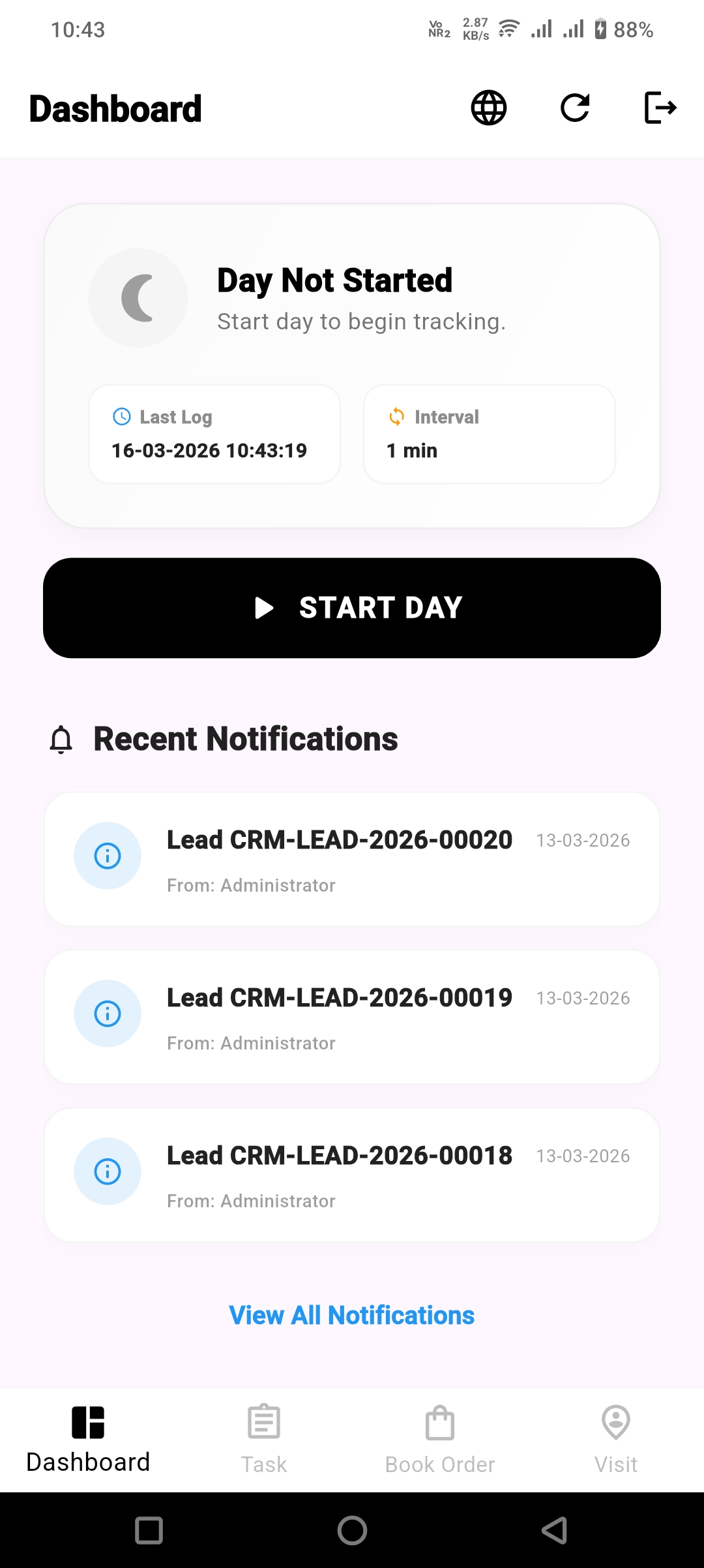
Task: Open the Visit tab
Action: [x=615, y=1441]
